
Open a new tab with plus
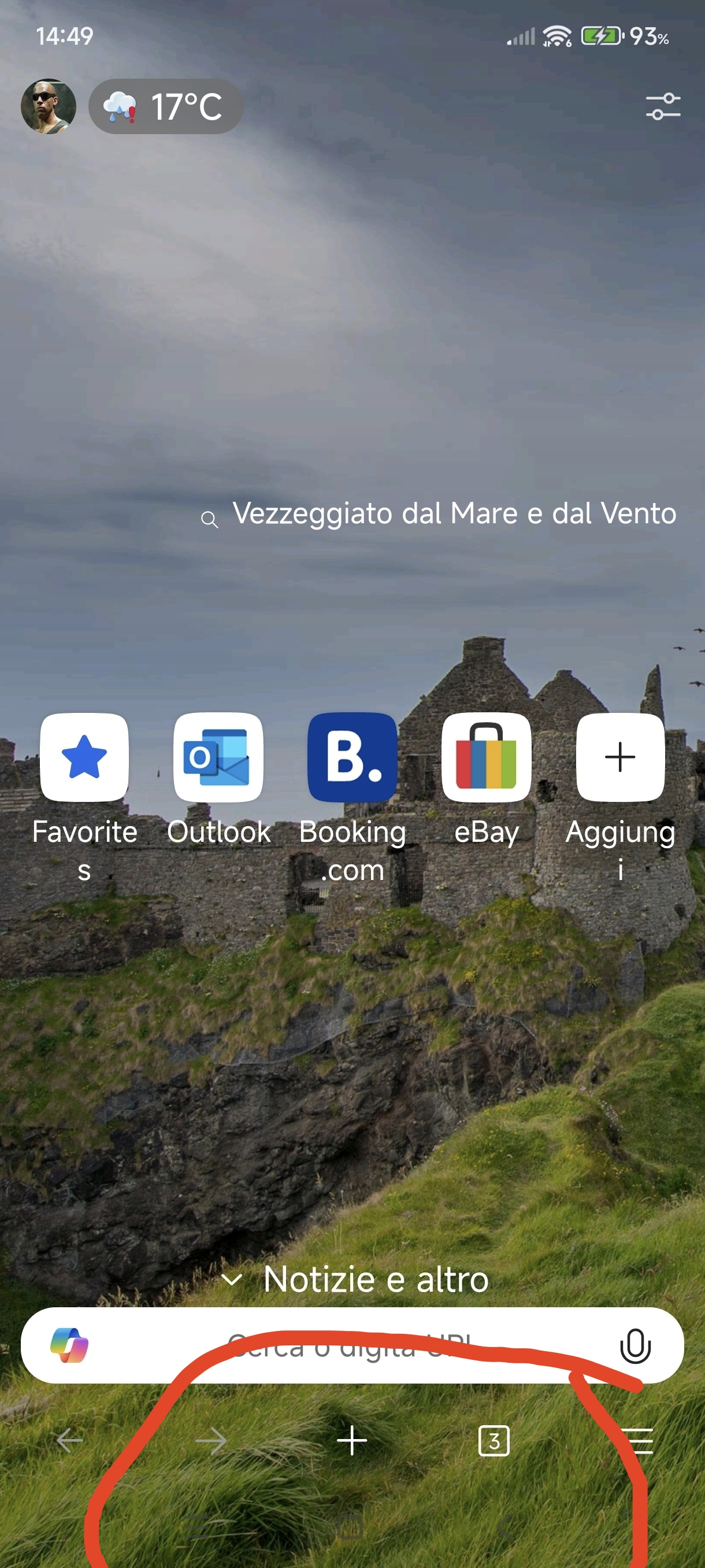[x=352, y=1440]
